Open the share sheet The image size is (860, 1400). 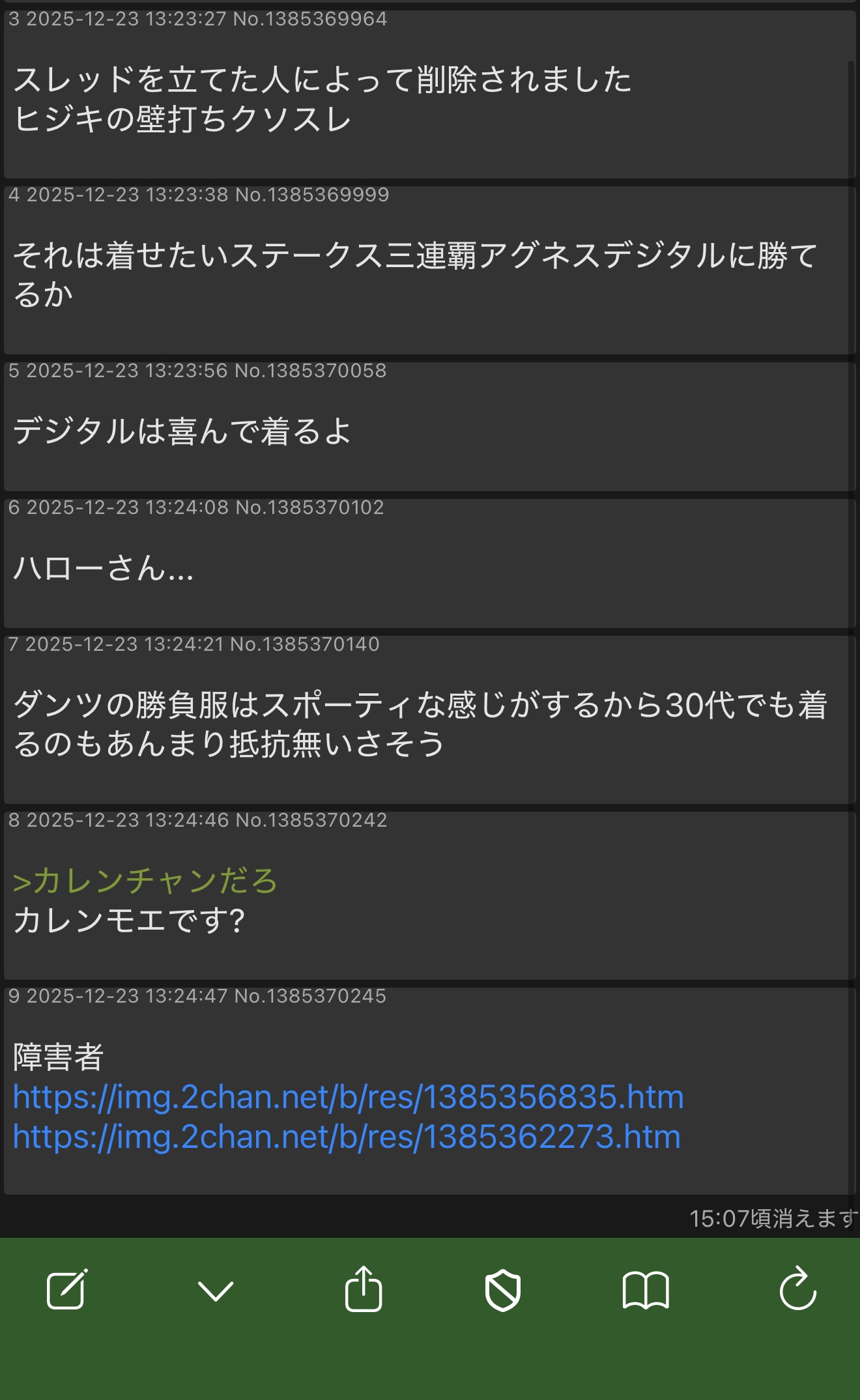click(364, 1288)
